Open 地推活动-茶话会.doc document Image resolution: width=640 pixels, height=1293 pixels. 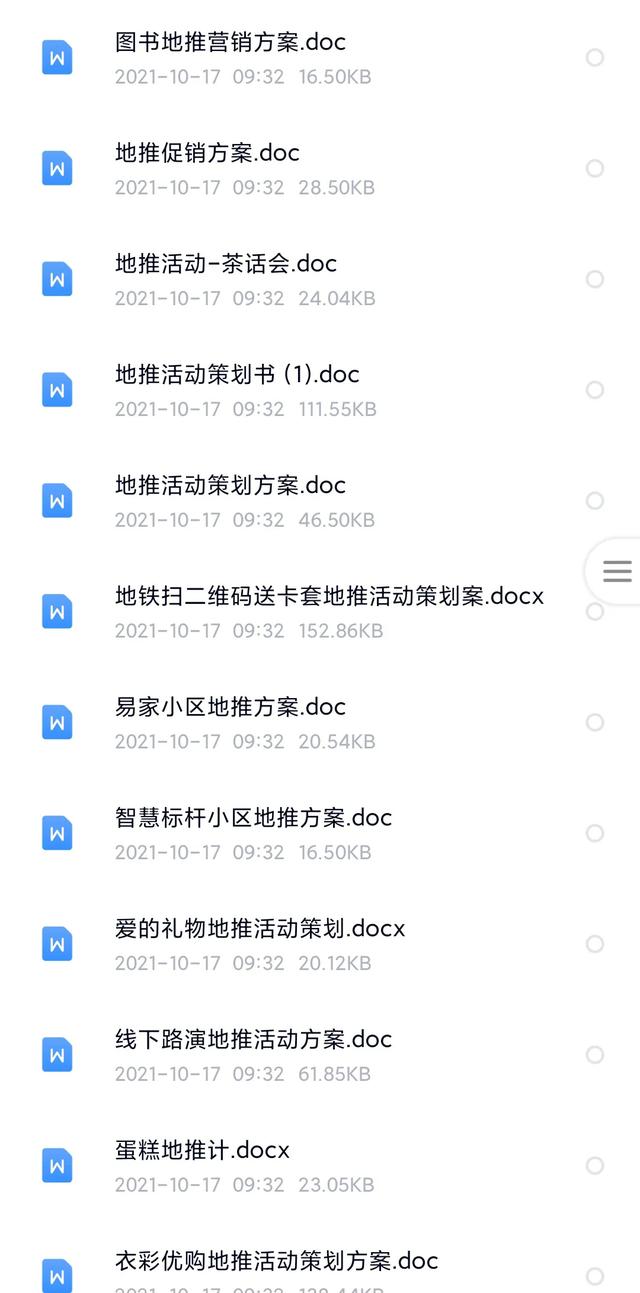pyautogui.click(x=226, y=264)
